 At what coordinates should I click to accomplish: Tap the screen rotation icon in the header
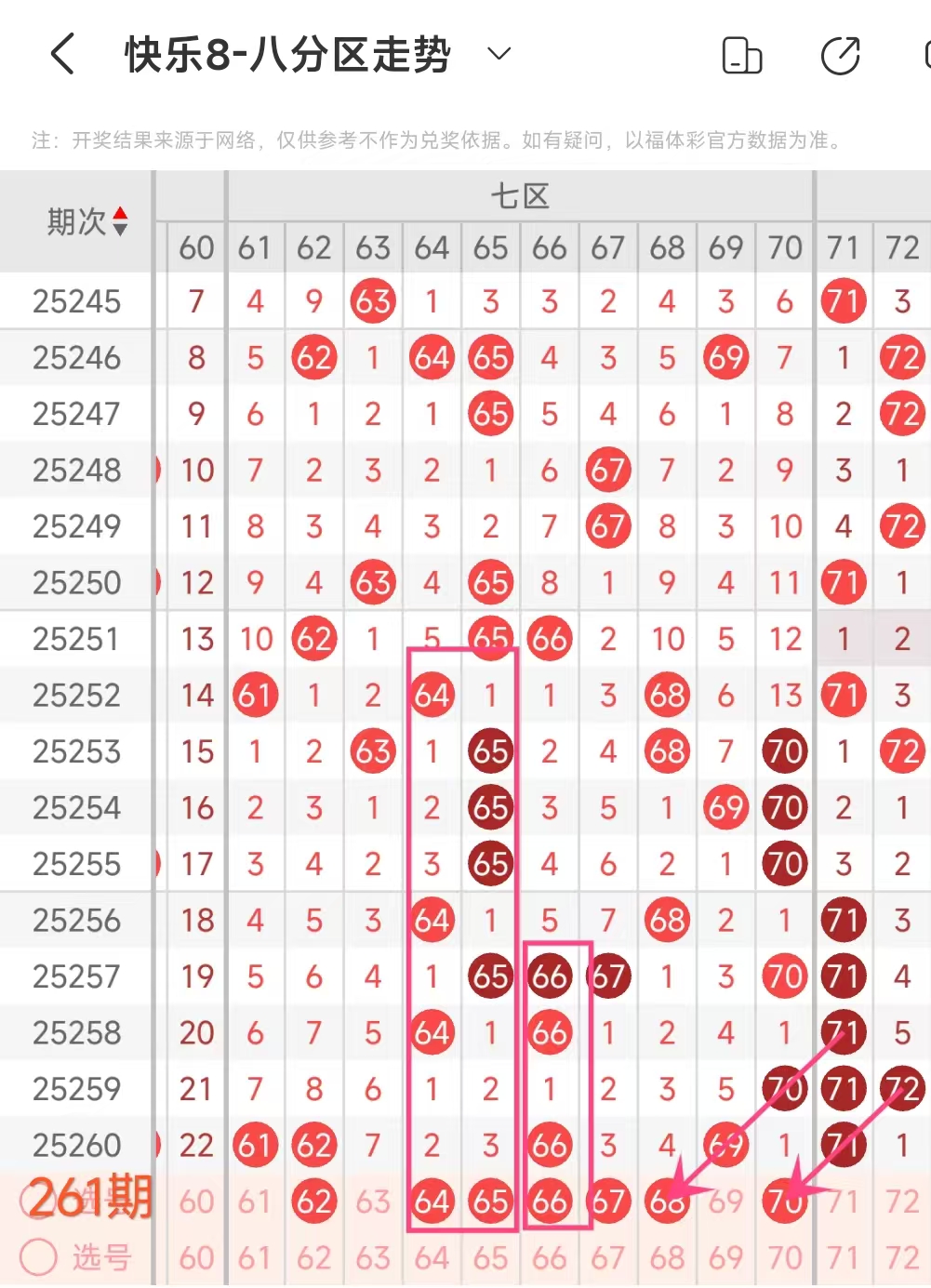pos(741,56)
